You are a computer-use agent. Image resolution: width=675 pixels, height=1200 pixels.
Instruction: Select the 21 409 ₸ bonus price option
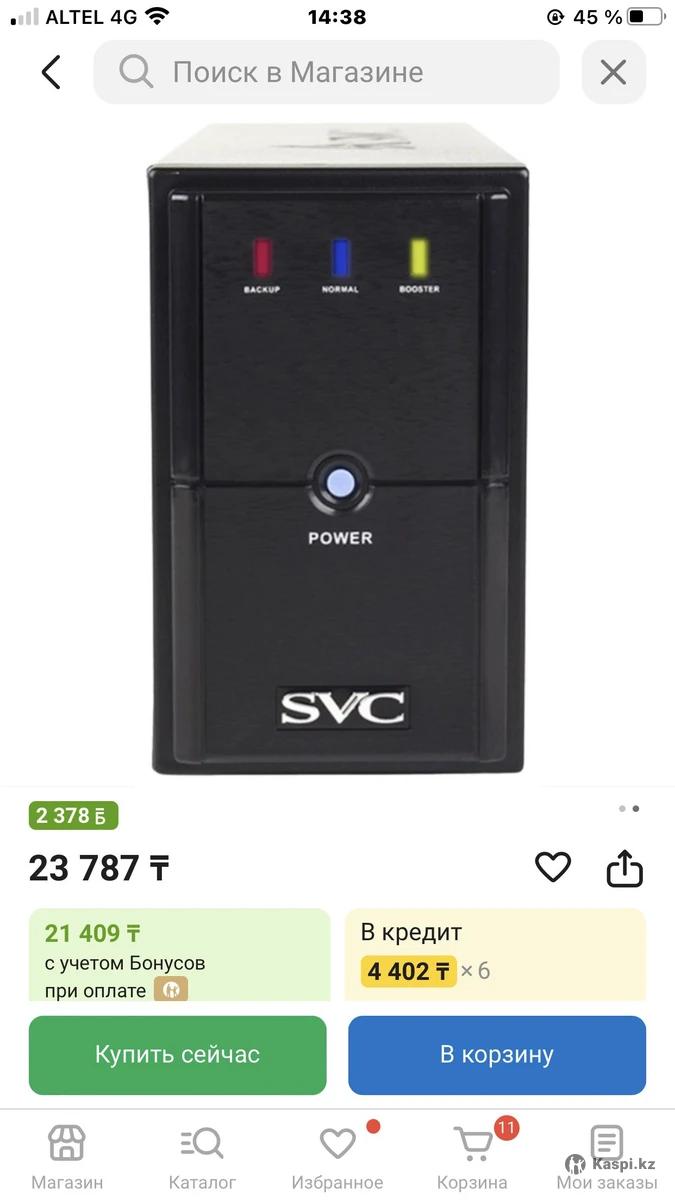[x=179, y=955]
